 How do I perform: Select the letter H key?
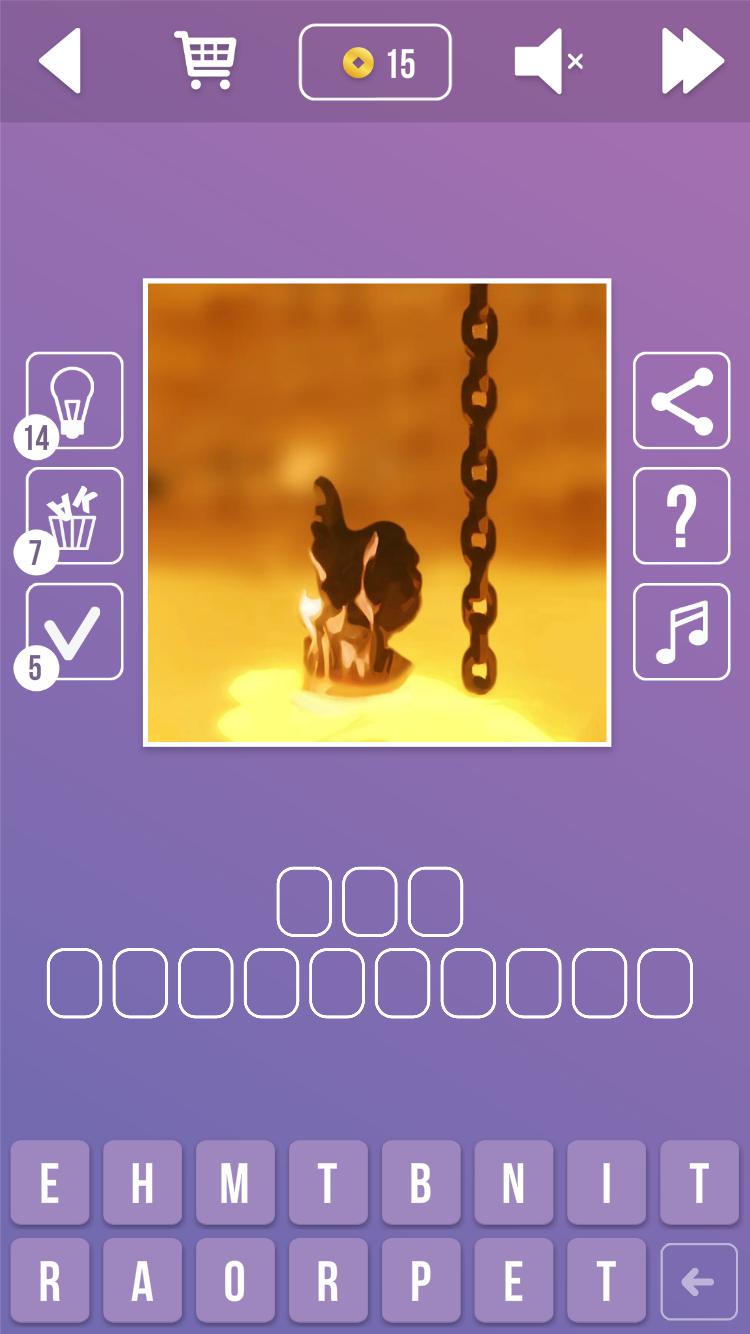click(142, 1183)
